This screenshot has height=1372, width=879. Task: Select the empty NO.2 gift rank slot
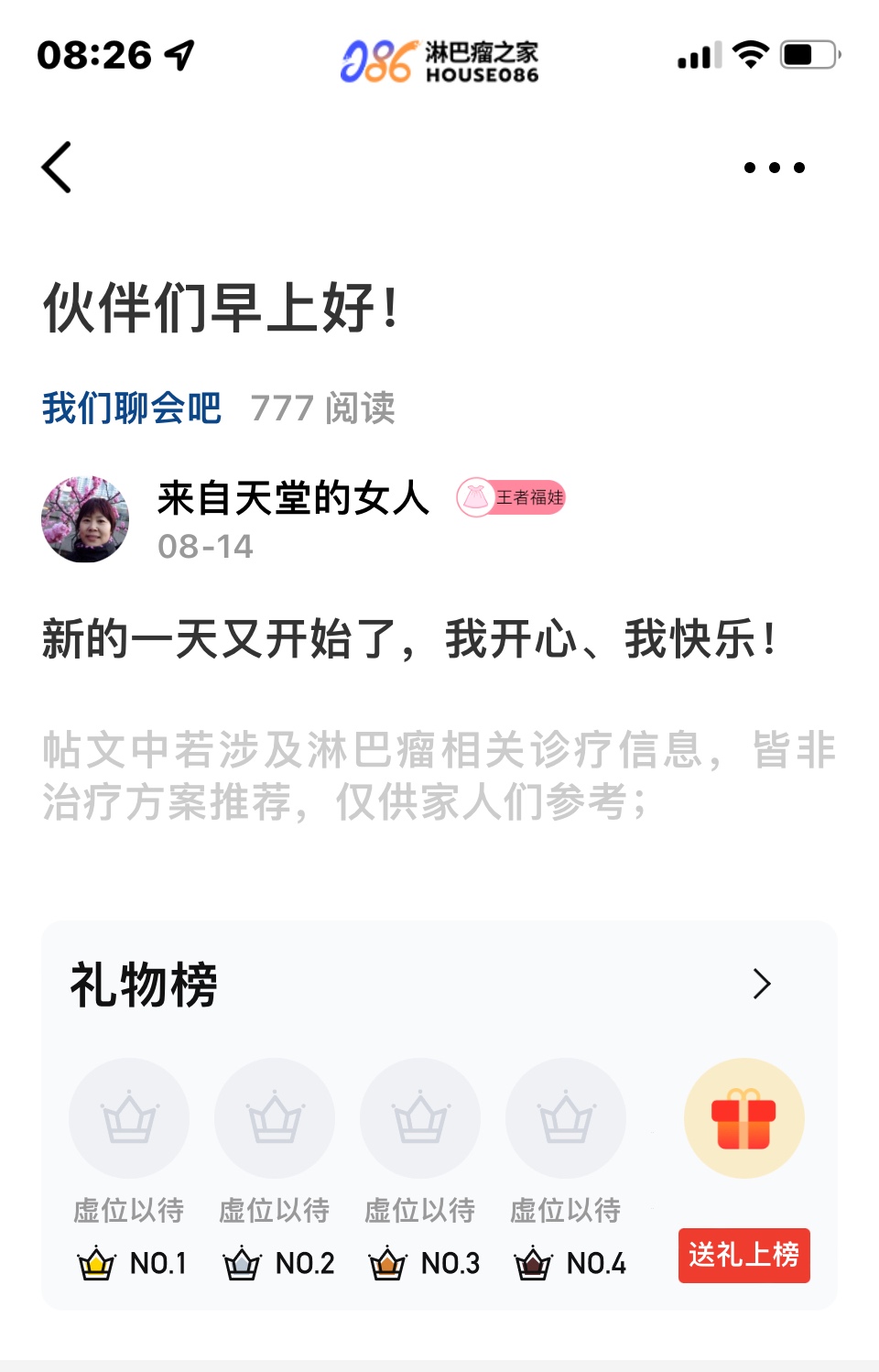tap(275, 1118)
